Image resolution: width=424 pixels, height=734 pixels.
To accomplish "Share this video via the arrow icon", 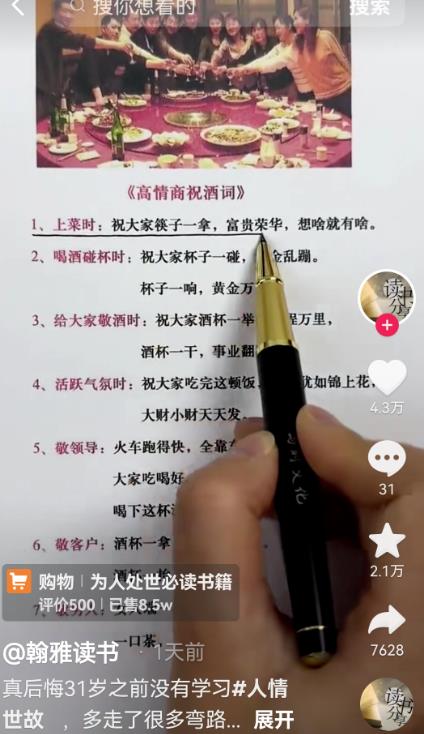I will pos(387,621).
